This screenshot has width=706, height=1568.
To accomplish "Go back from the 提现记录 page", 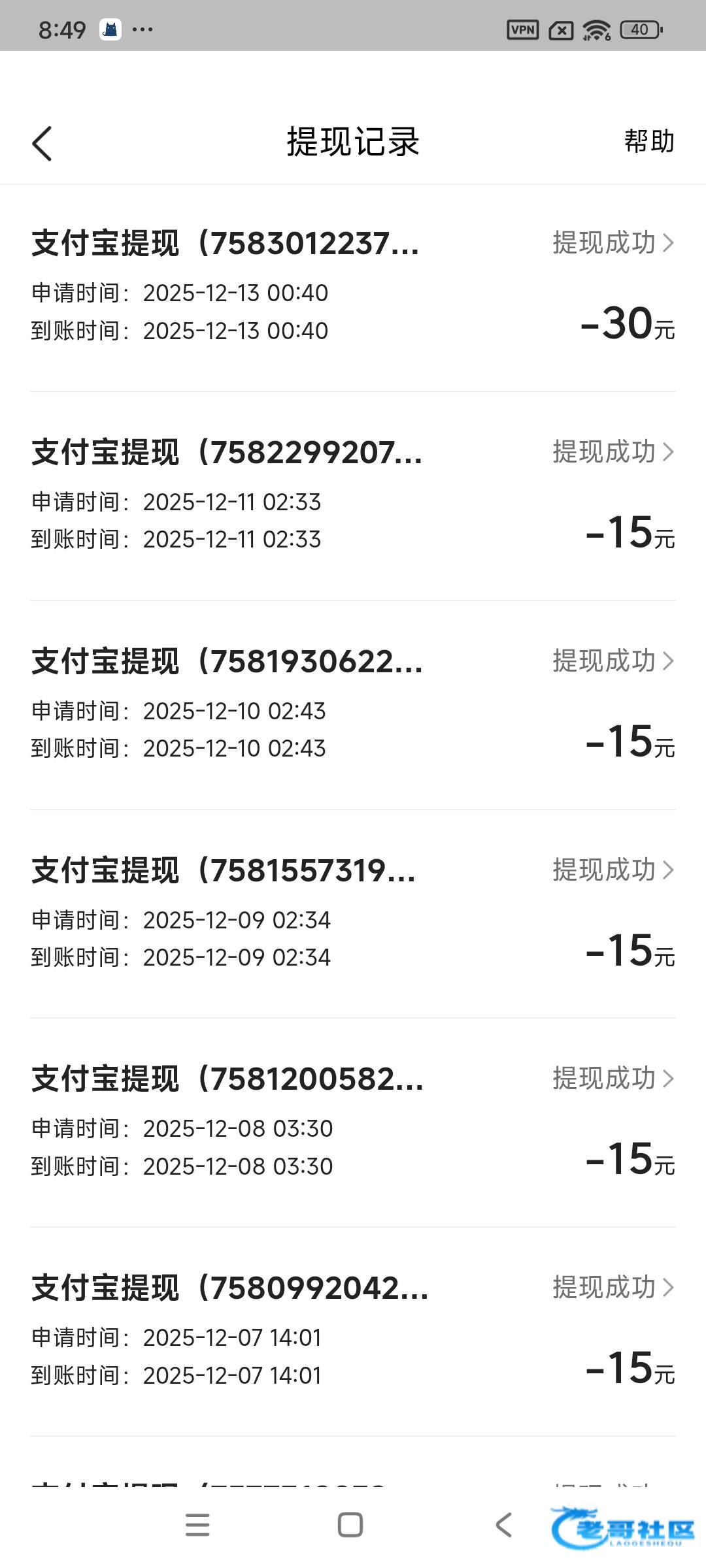I will (42, 143).
